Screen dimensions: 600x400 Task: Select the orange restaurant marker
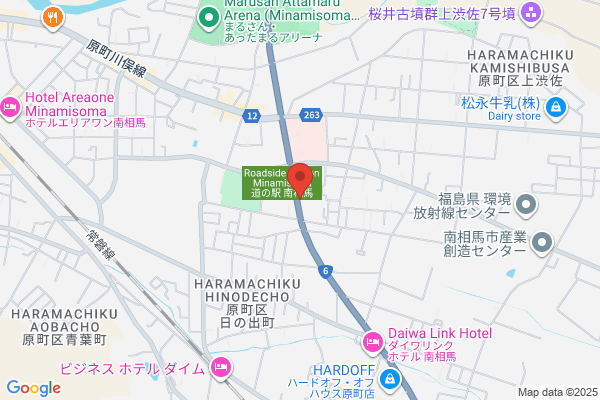click(53, 18)
